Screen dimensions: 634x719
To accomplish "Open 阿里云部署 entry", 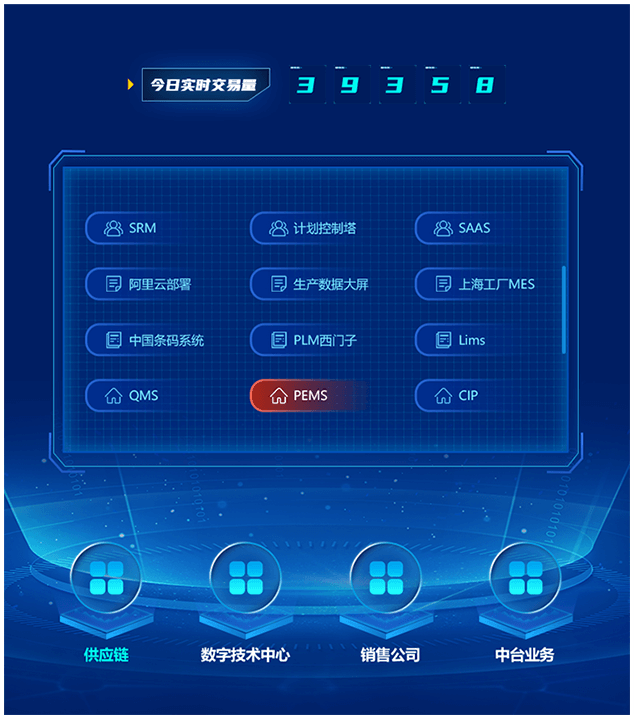I will pyautogui.click(x=150, y=284).
